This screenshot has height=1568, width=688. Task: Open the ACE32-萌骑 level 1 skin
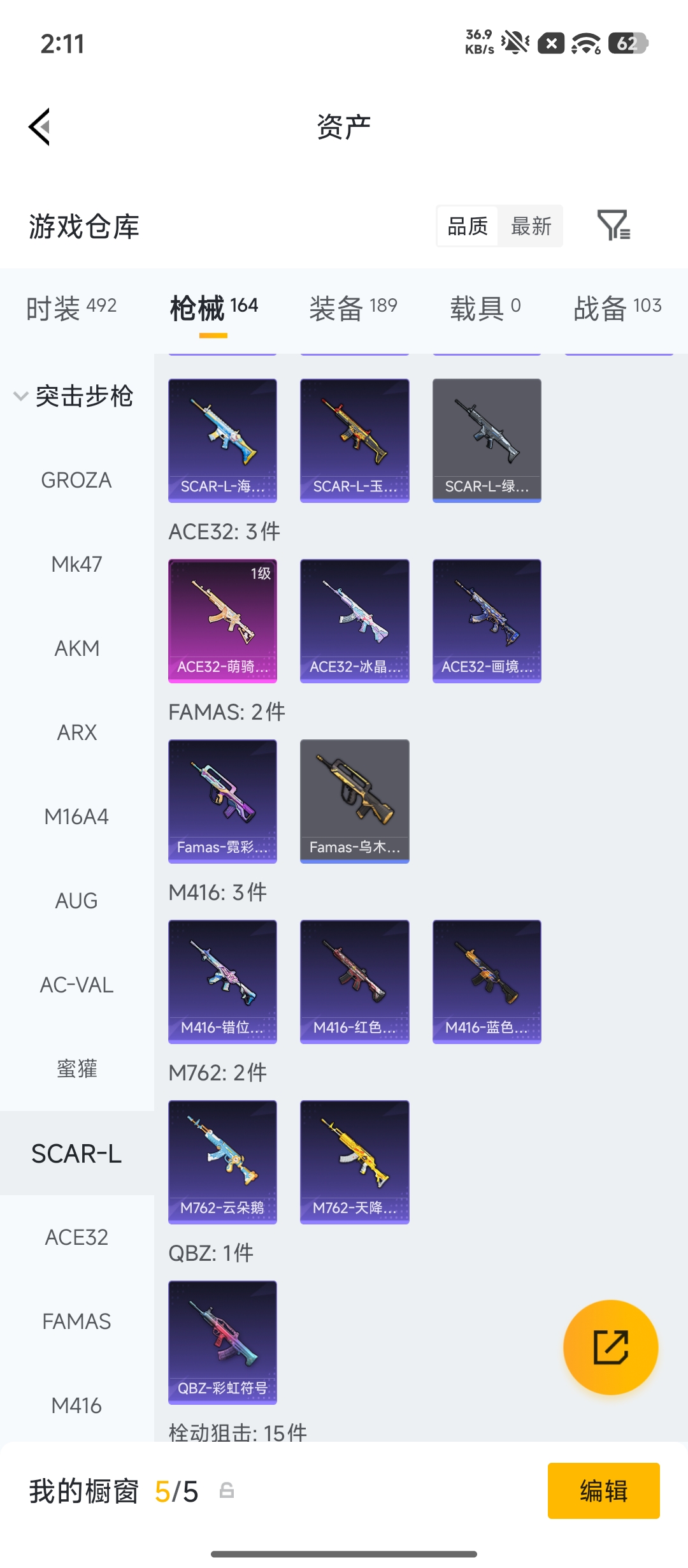point(222,620)
